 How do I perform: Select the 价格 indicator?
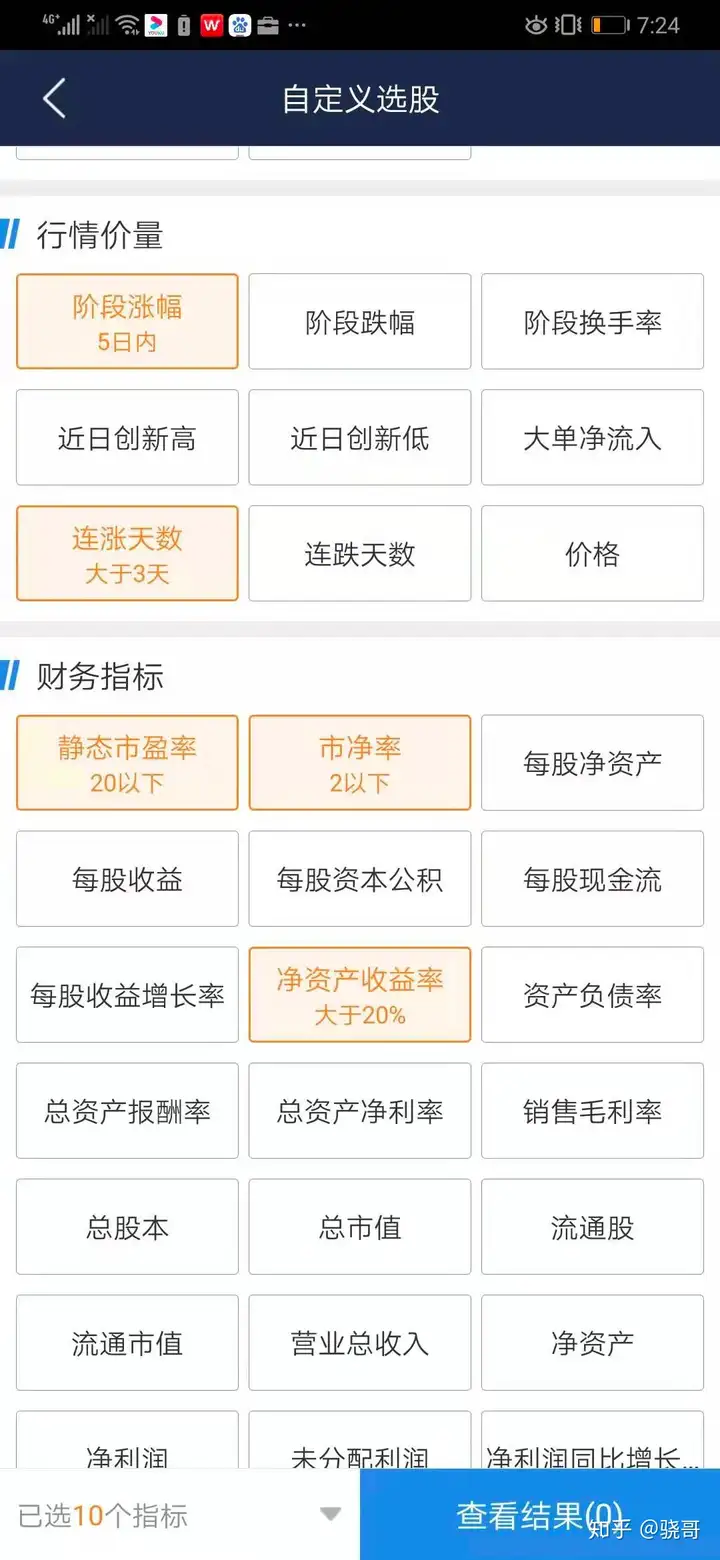click(592, 554)
